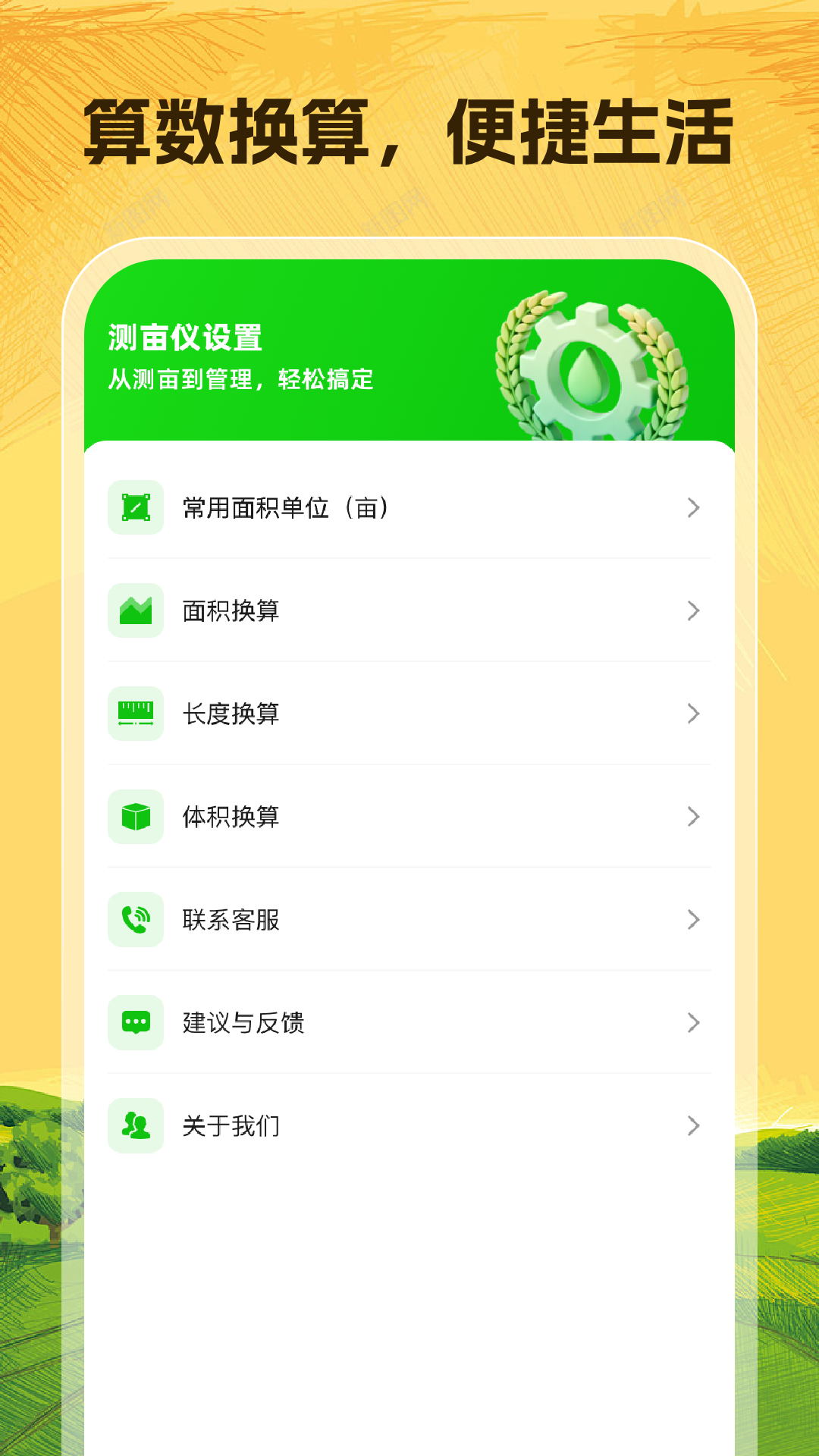
Task: Select the 关于我们 people icon
Action: tap(136, 1126)
